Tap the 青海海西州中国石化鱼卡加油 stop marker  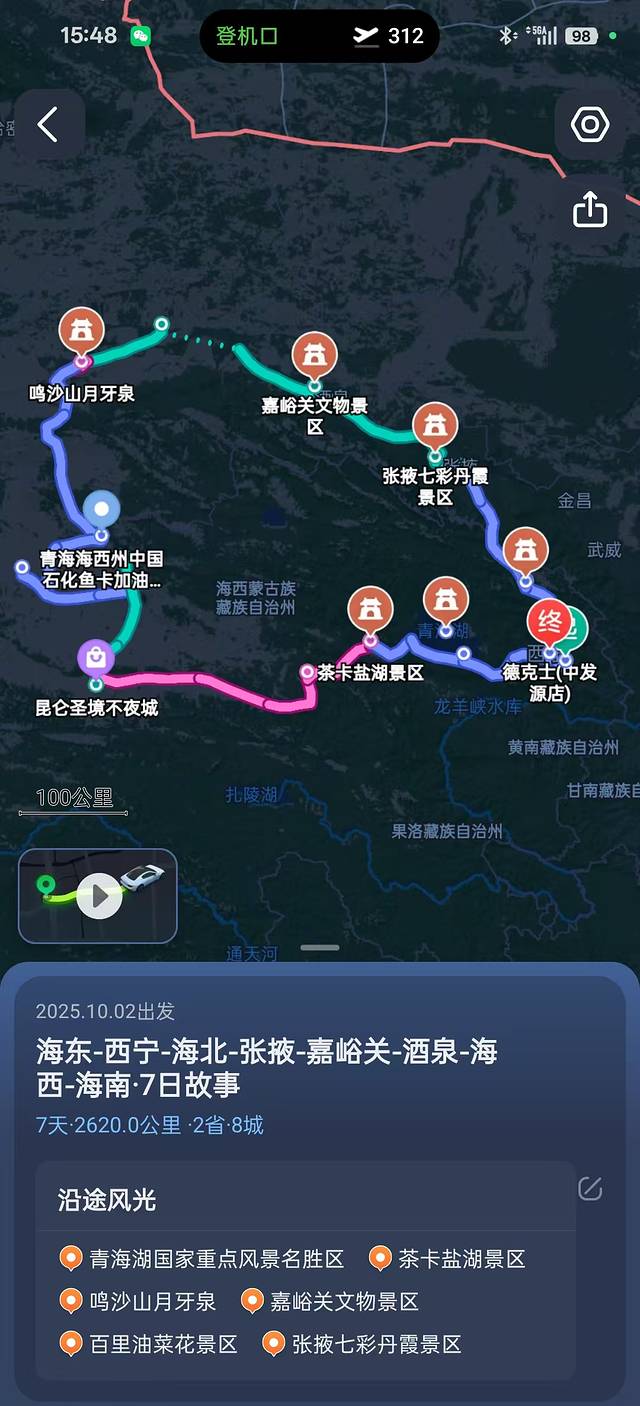[101, 510]
